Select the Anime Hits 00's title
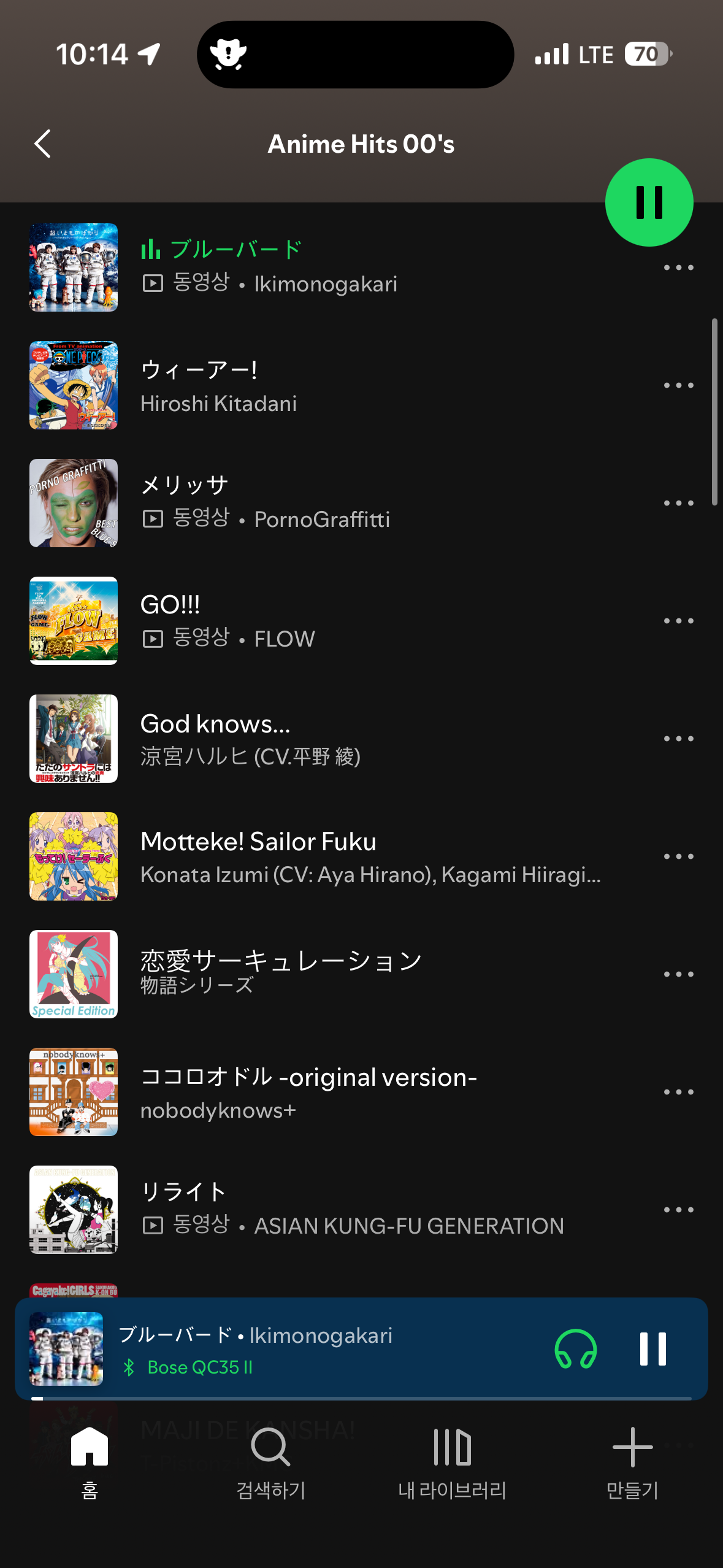 coord(361,143)
